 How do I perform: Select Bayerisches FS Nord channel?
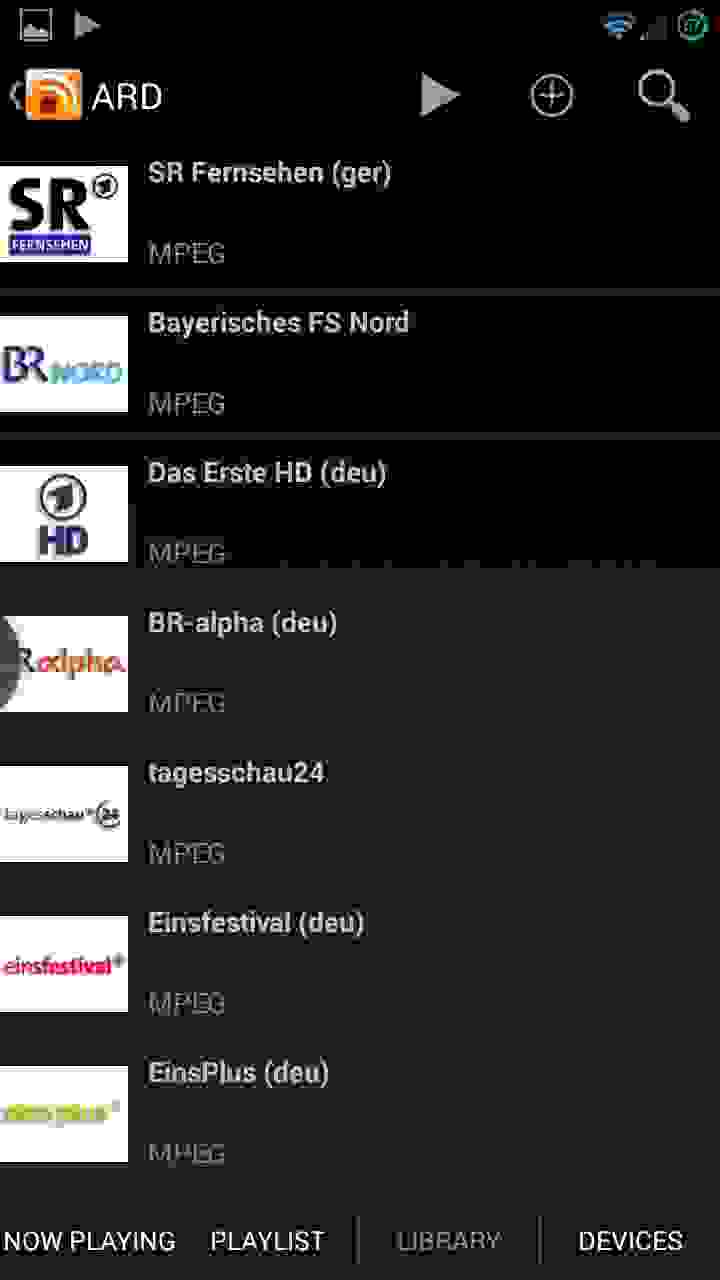360,364
